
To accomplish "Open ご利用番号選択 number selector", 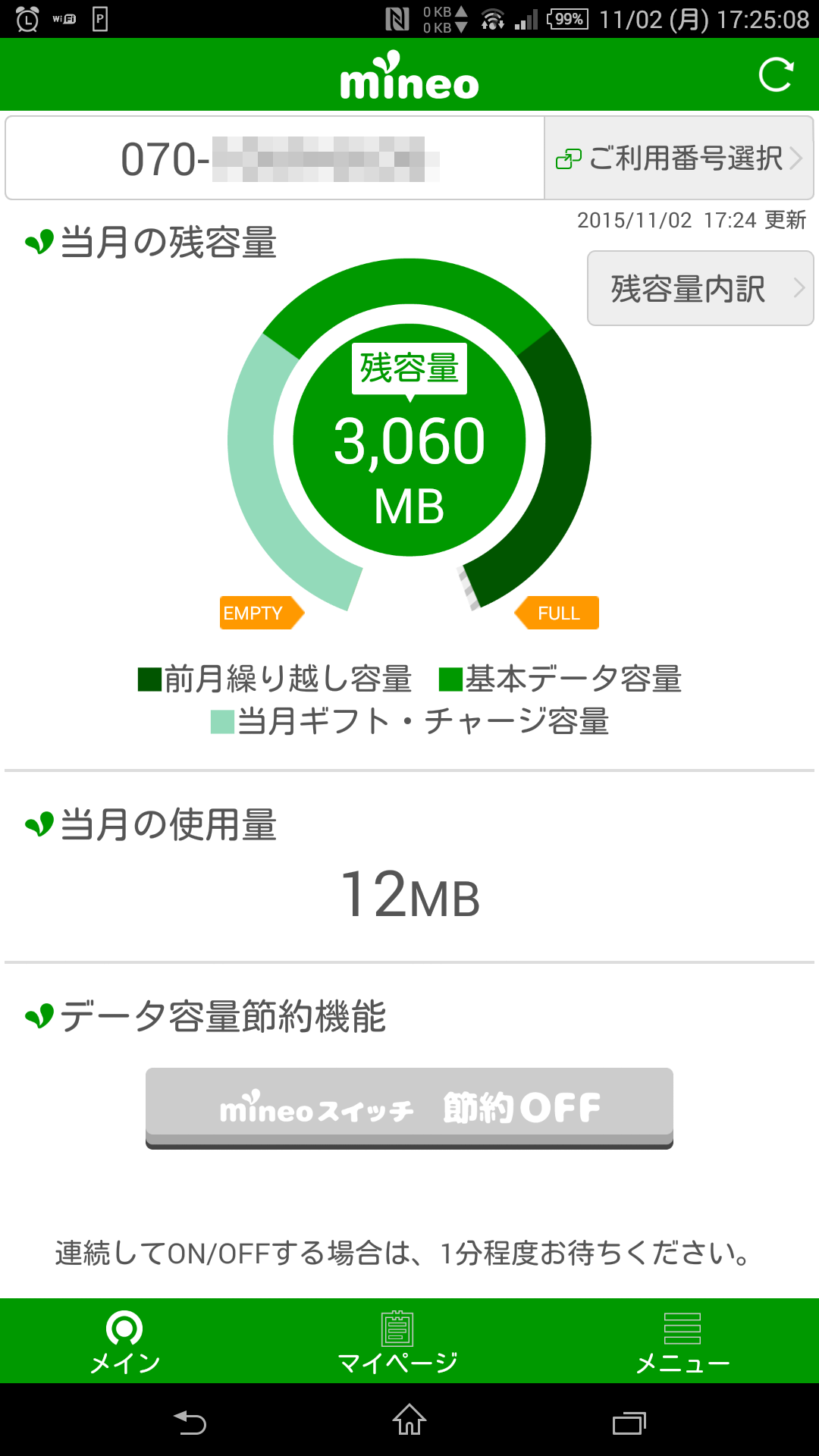I will tap(679, 158).
